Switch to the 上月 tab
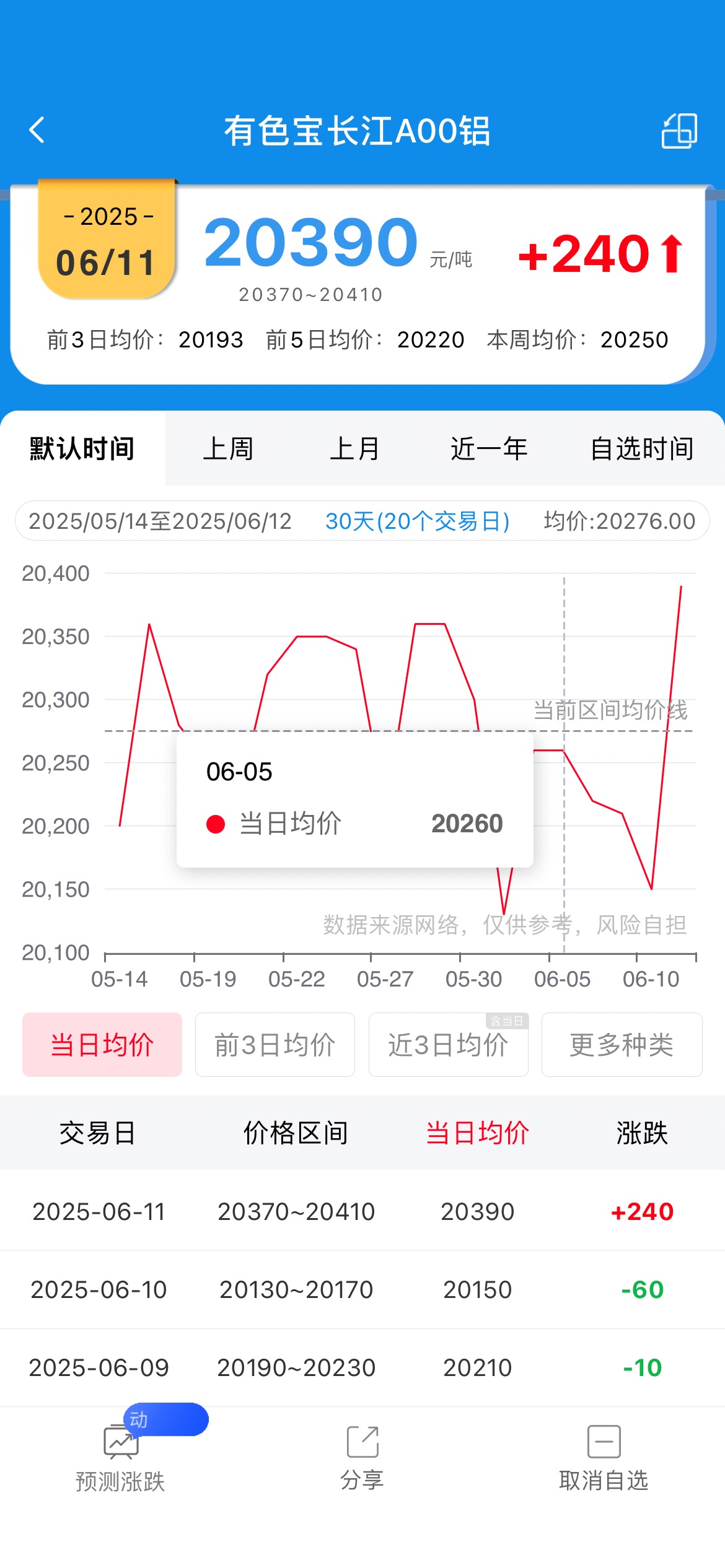The height and width of the screenshot is (1568, 725). (x=354, y=449)
